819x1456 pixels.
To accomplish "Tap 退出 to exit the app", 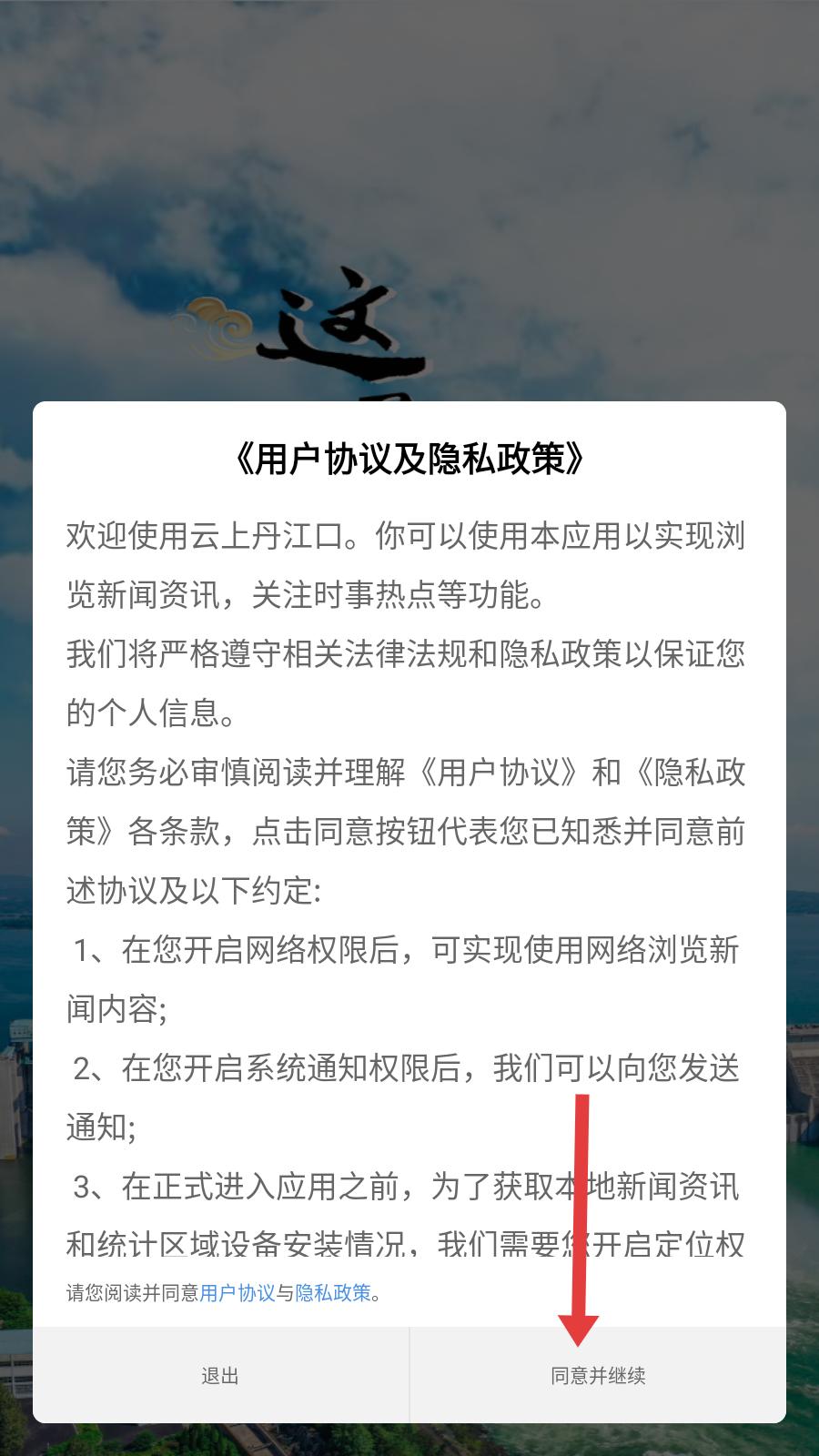I will click(220, 1375).
